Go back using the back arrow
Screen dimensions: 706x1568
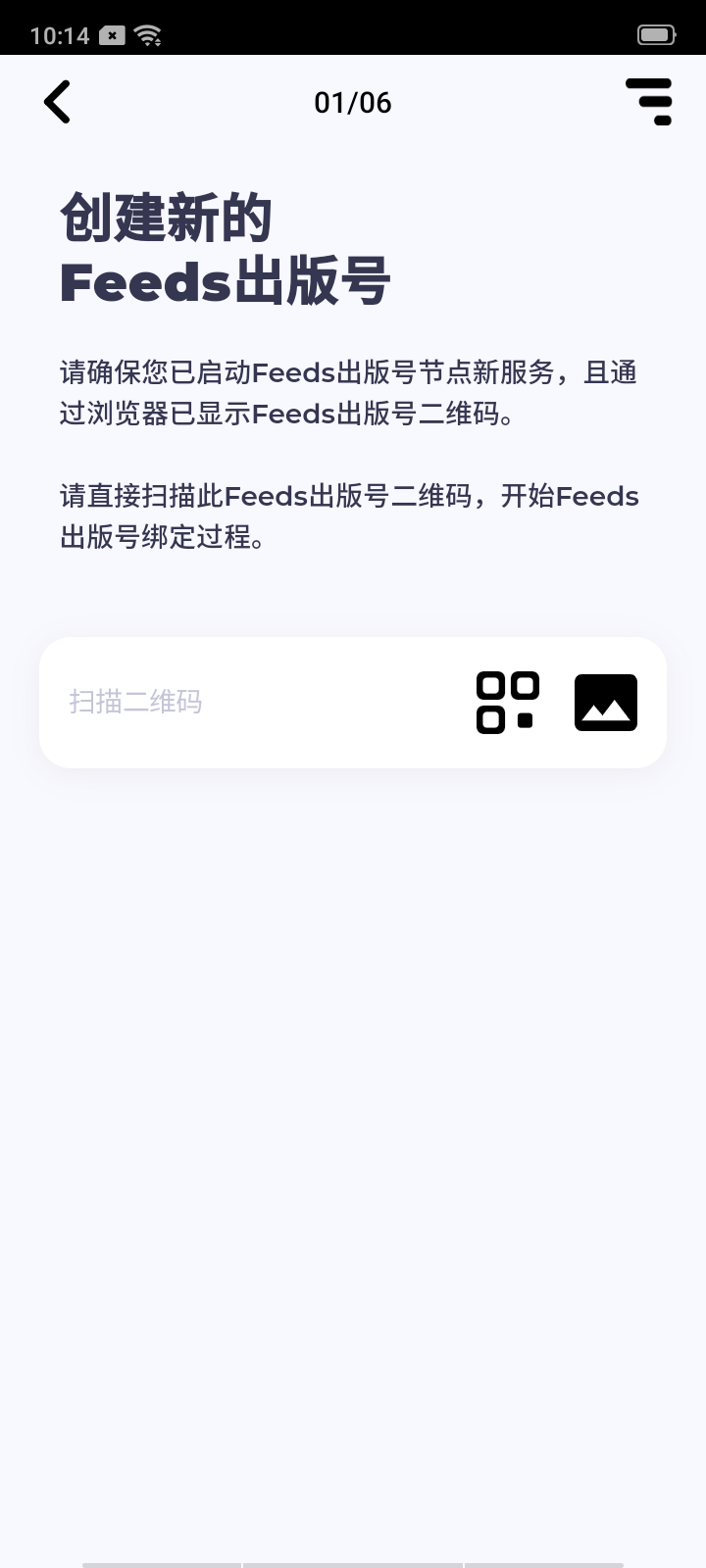[58, 102]
